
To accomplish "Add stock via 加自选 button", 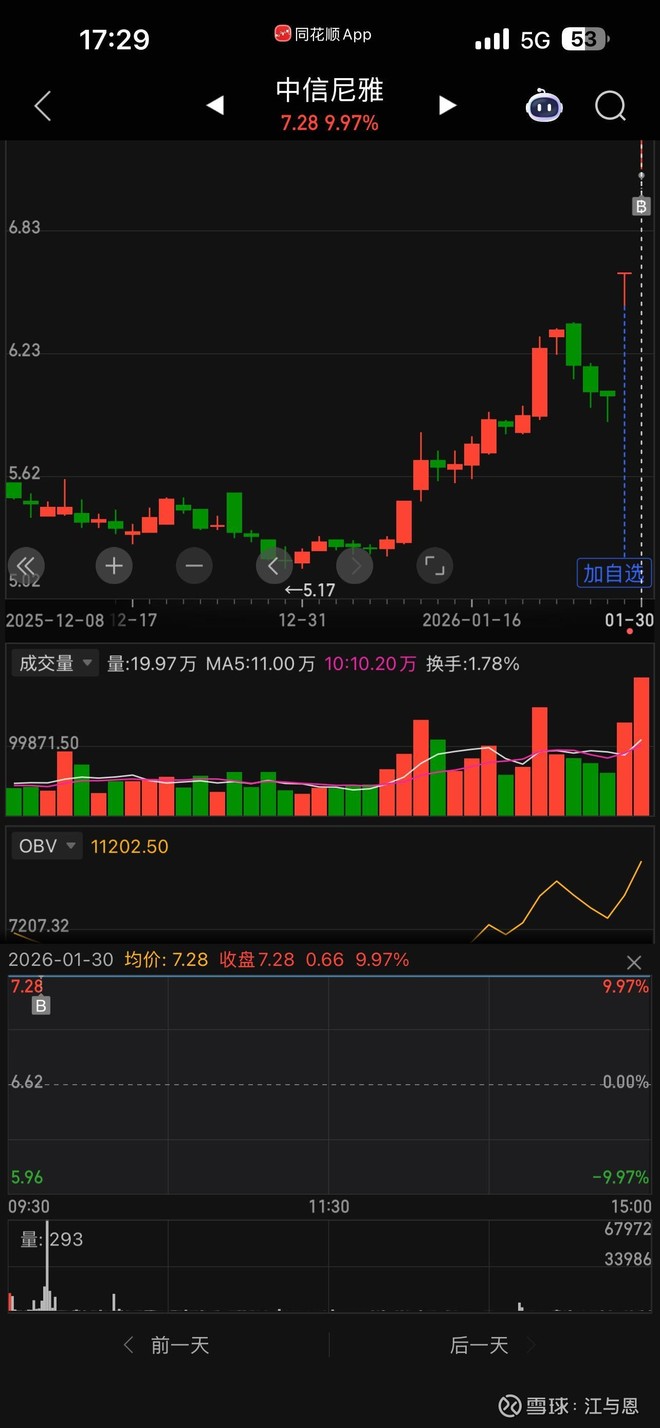I will (614, 573).
